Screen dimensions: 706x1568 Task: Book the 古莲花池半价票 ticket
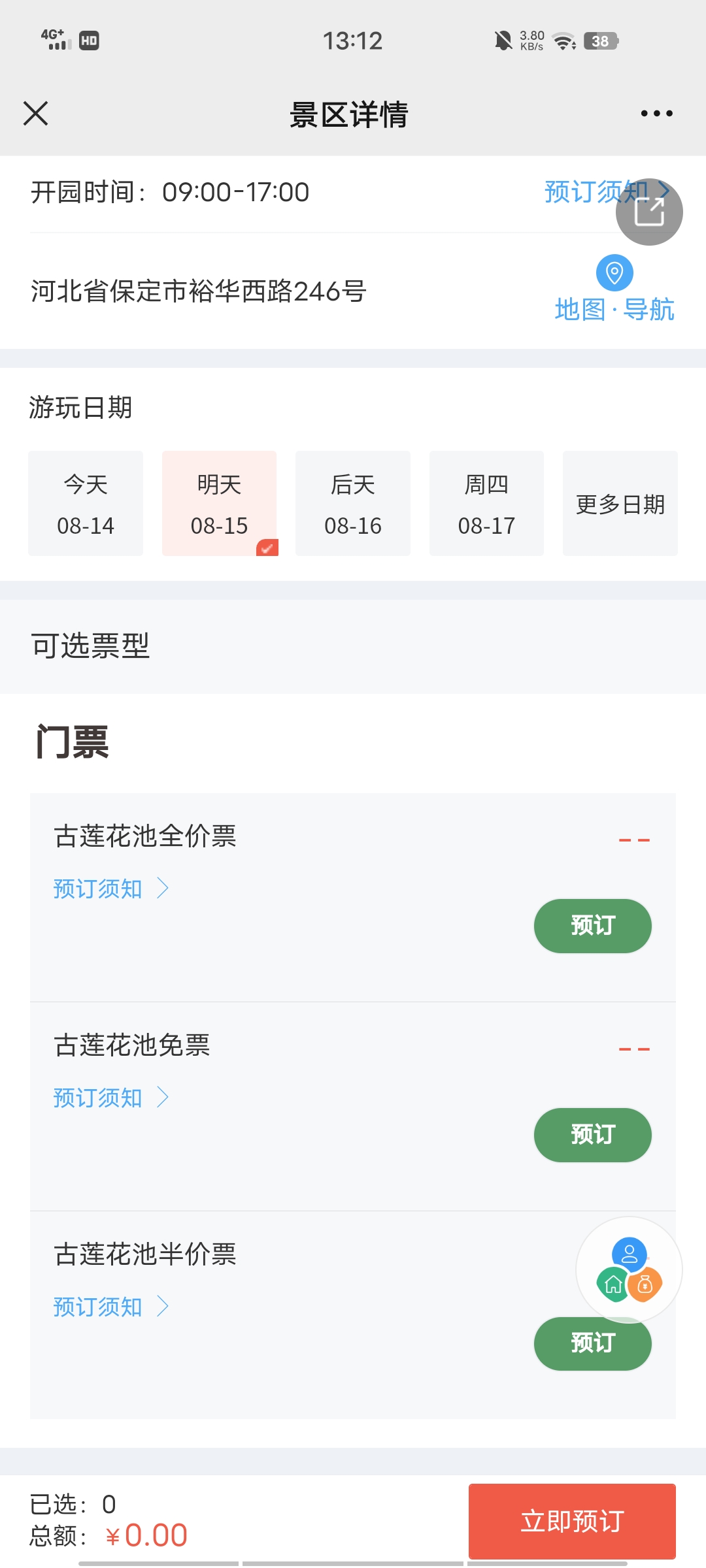pos(593,1344)
